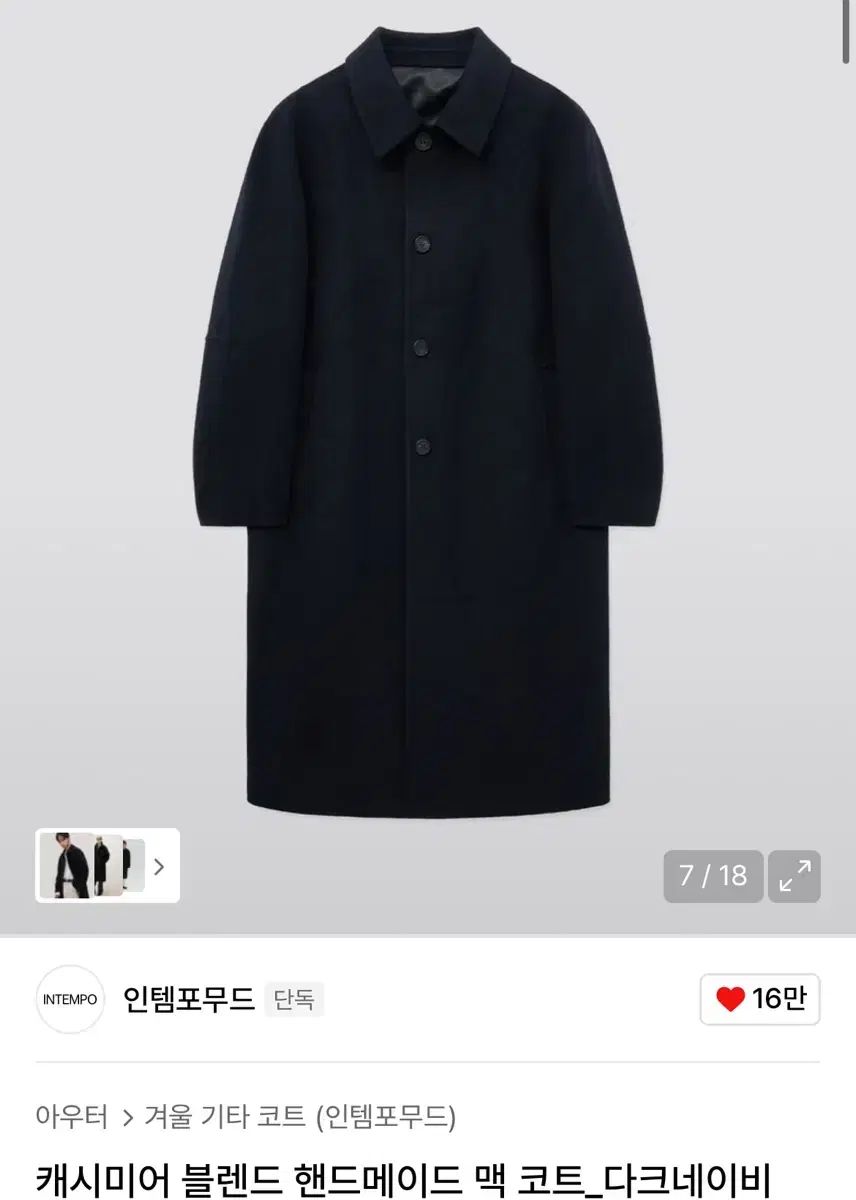Open the 인템포무드 brand page
The width and height of the screenshot is (856, 1200).
(189, 999)
